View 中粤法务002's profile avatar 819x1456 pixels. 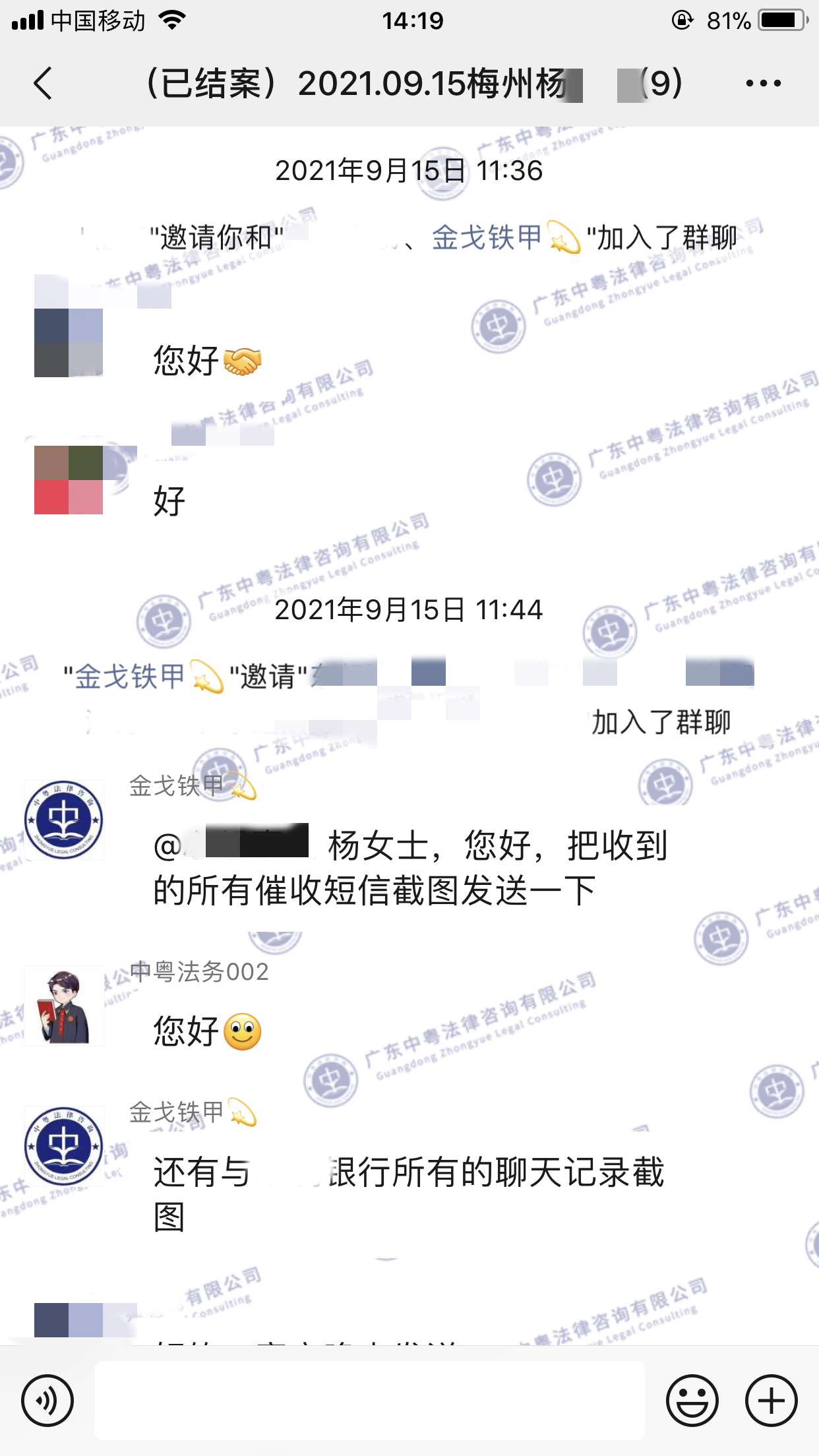(x=64, y=1006)
